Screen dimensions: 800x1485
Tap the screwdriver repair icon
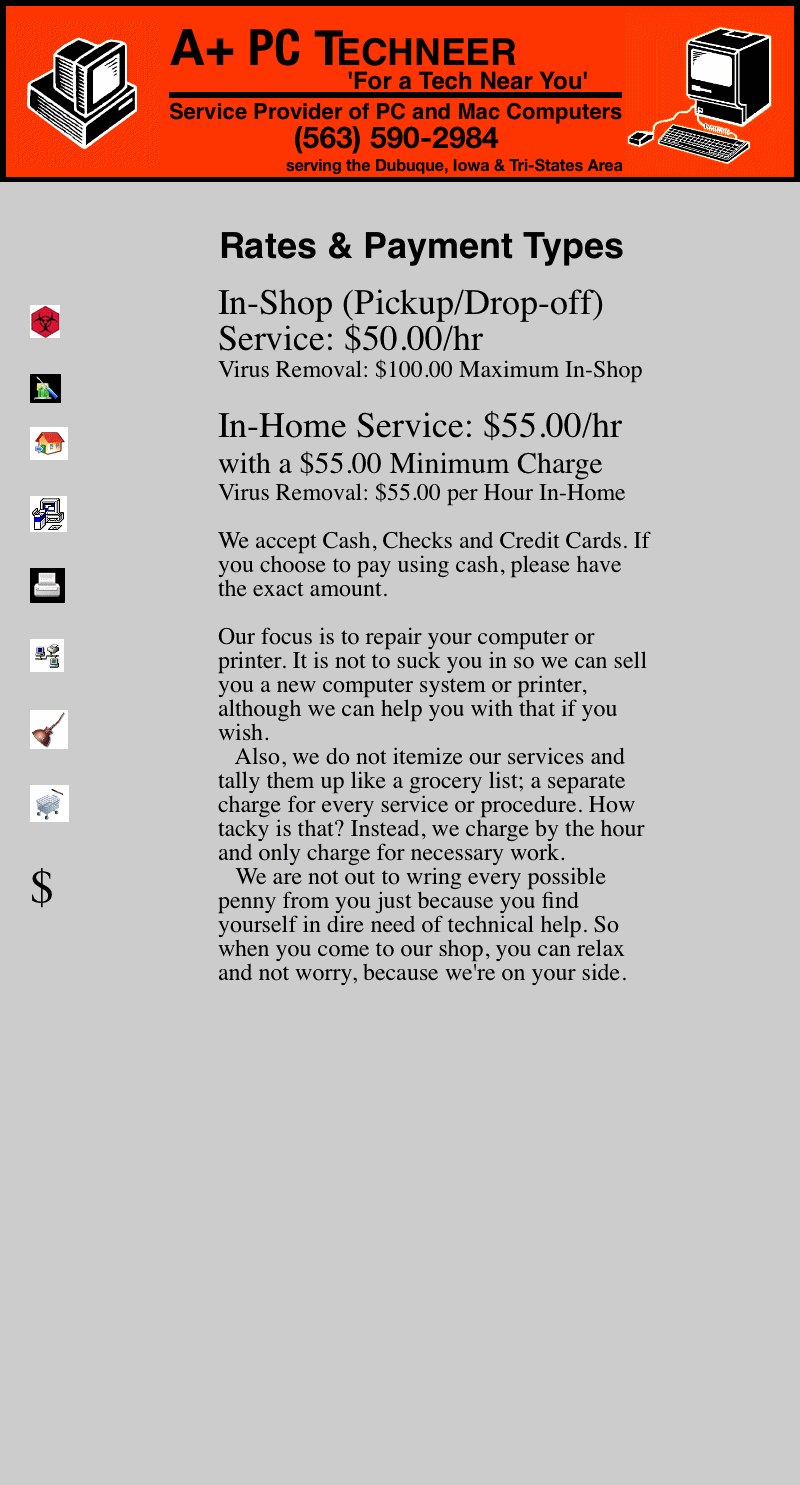pos(45,388)
